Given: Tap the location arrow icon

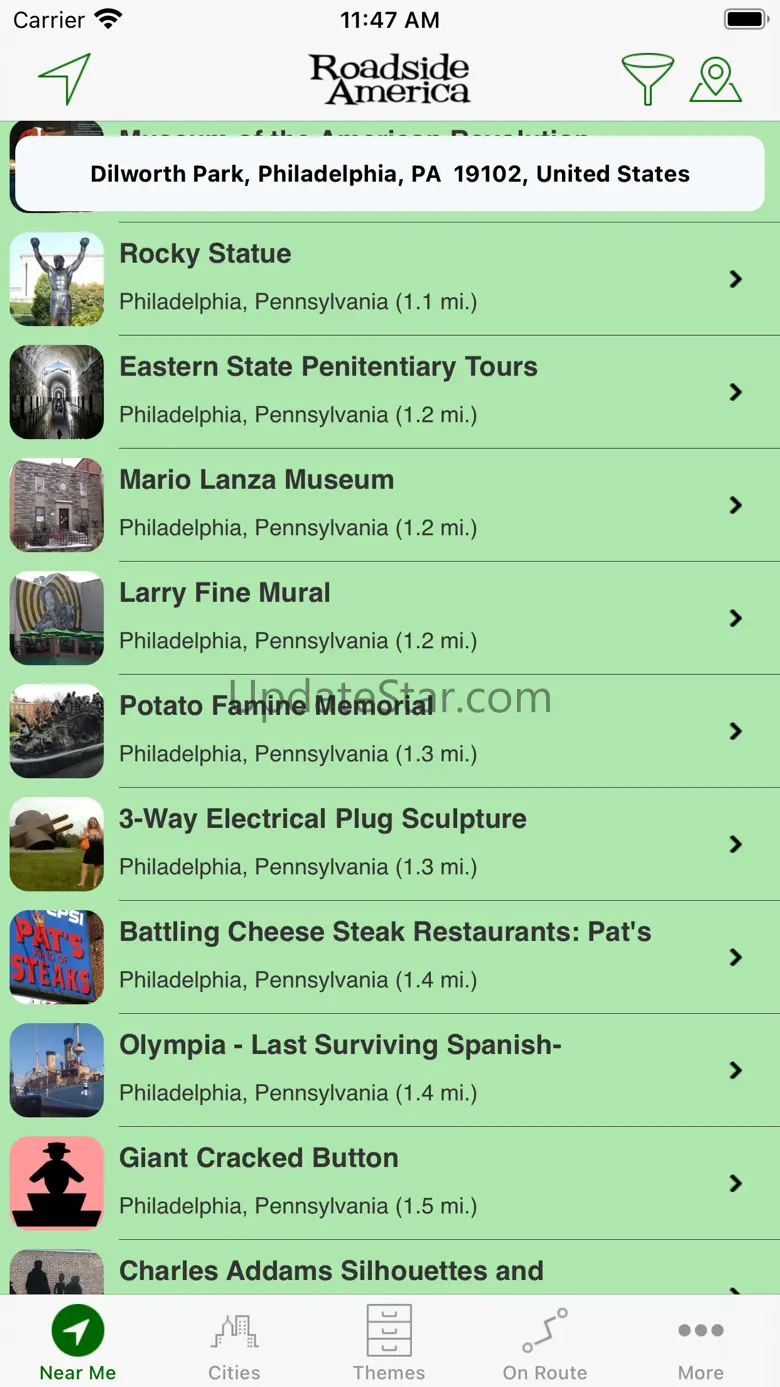Looking at the screenshot, I should click(65, 79).
